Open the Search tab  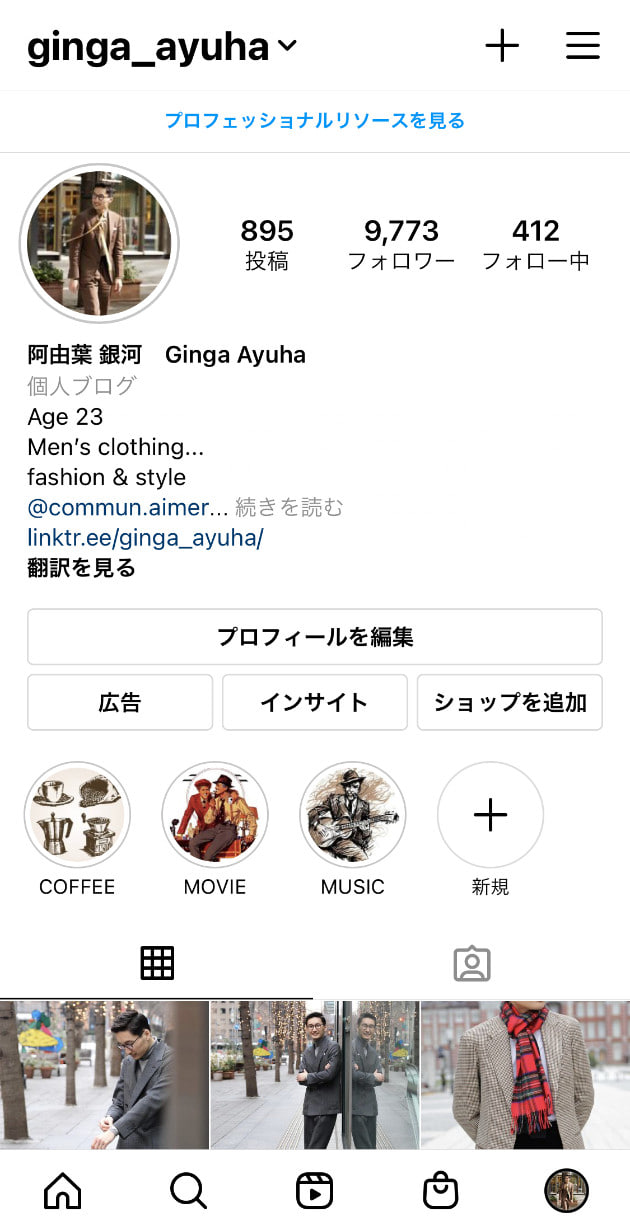point(188,1191)
